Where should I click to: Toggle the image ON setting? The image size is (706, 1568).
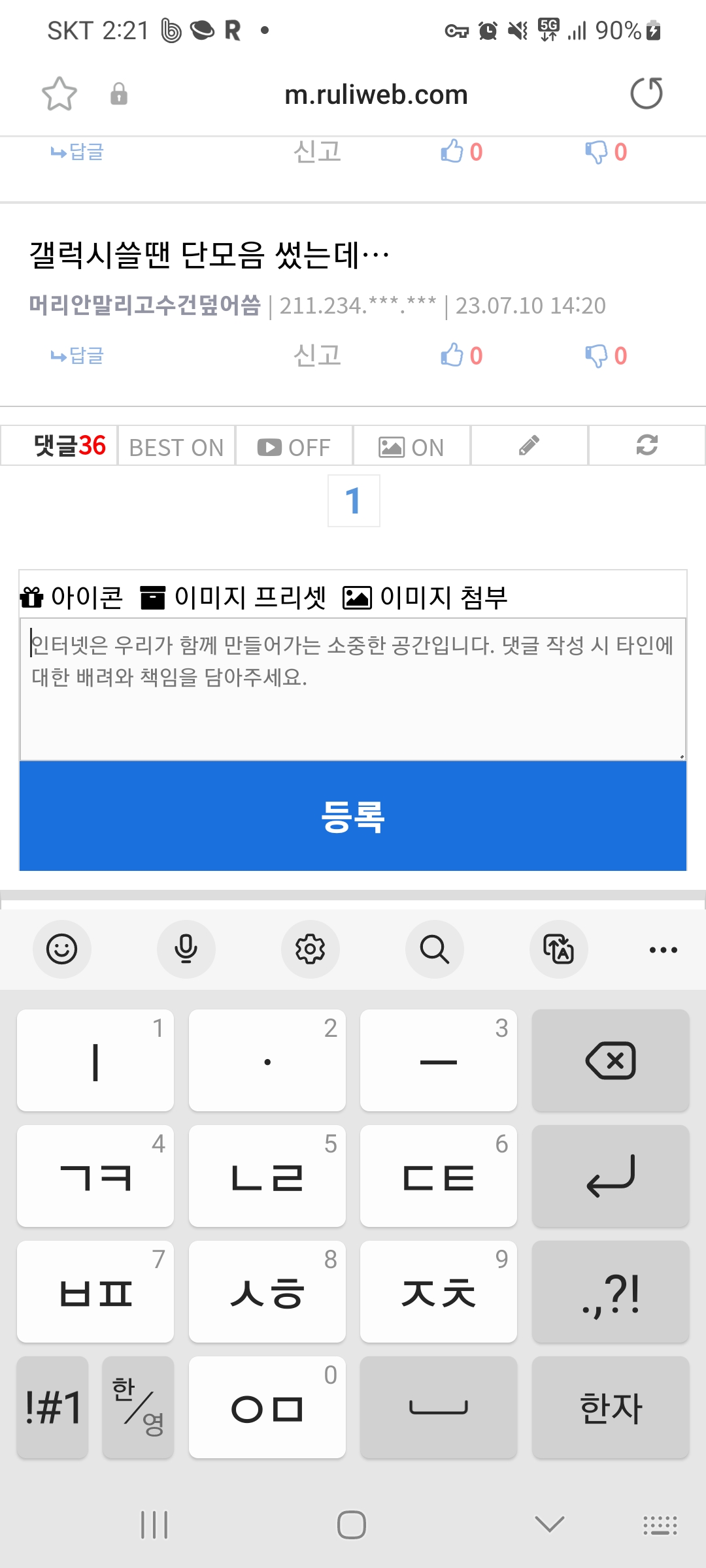pos(411,447)
